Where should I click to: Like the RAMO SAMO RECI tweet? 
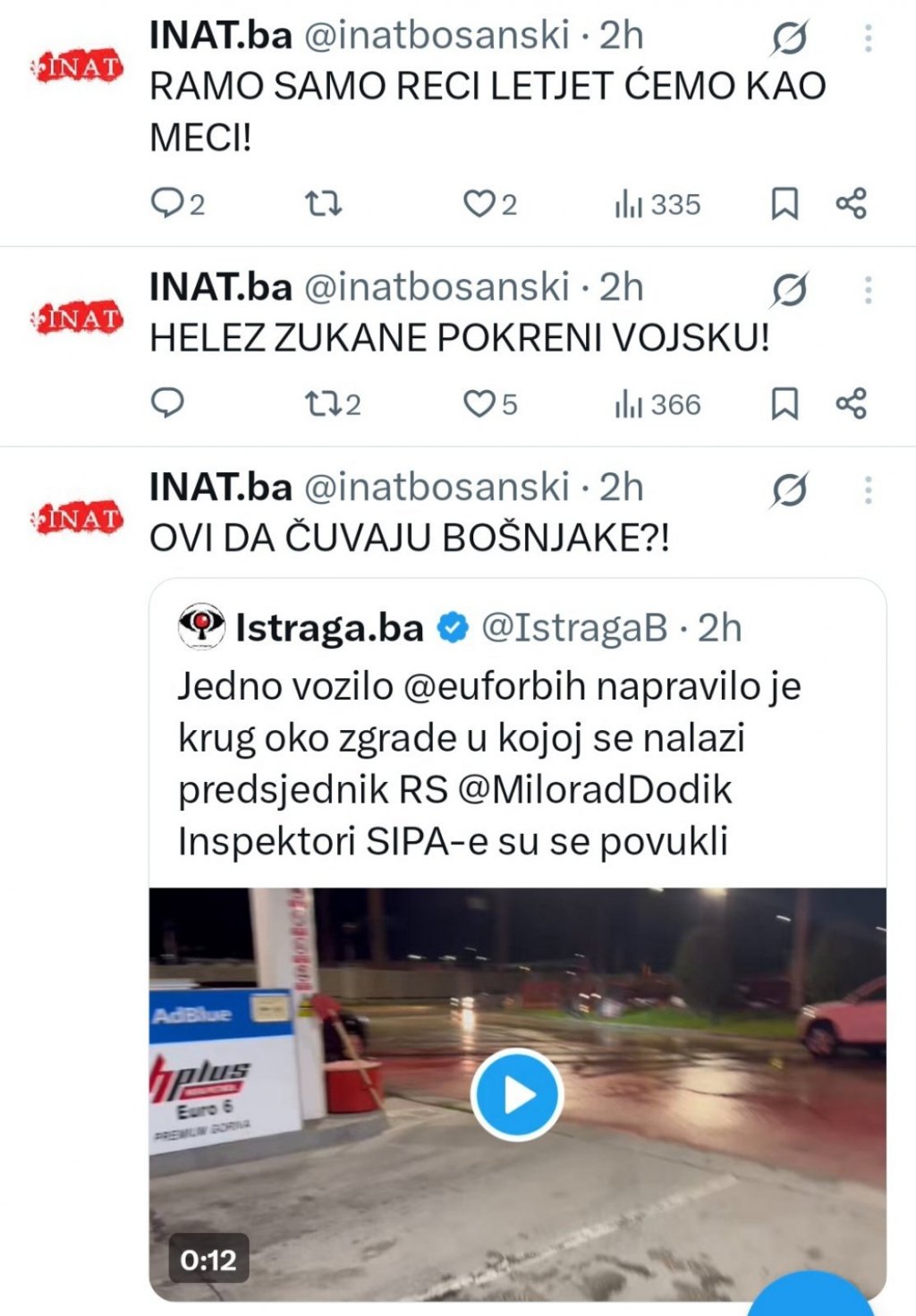coord(479,204)
